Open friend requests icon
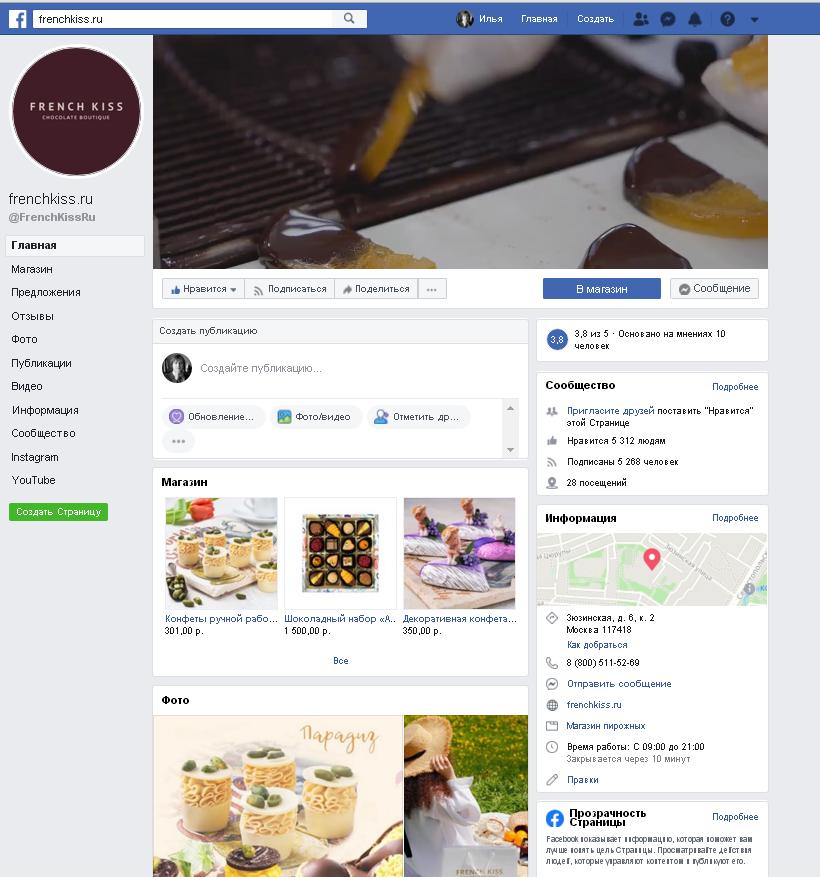The width and height of the screenshot is (820, 877). pos(641,19)
